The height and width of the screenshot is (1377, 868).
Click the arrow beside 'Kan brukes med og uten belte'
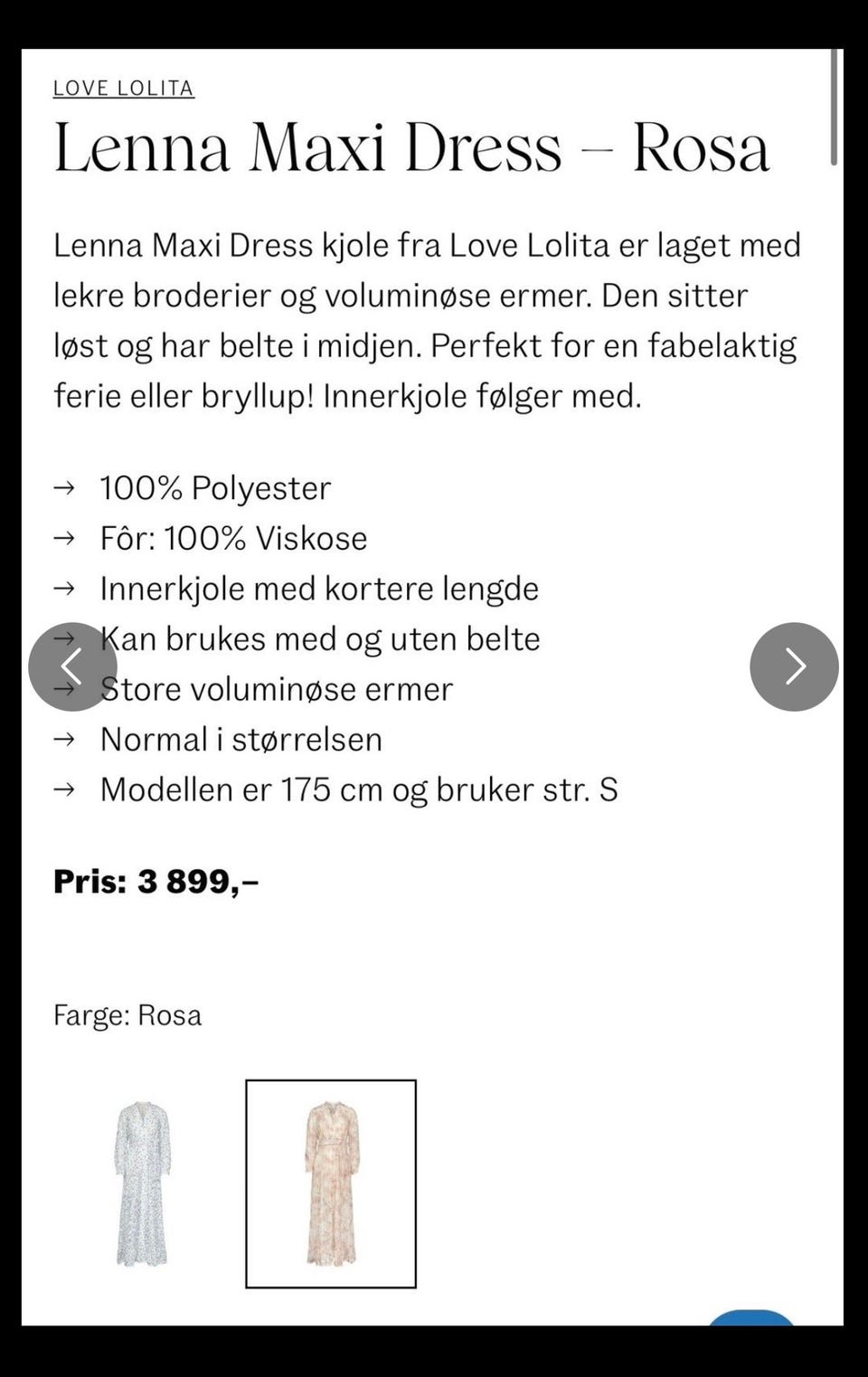63,638
